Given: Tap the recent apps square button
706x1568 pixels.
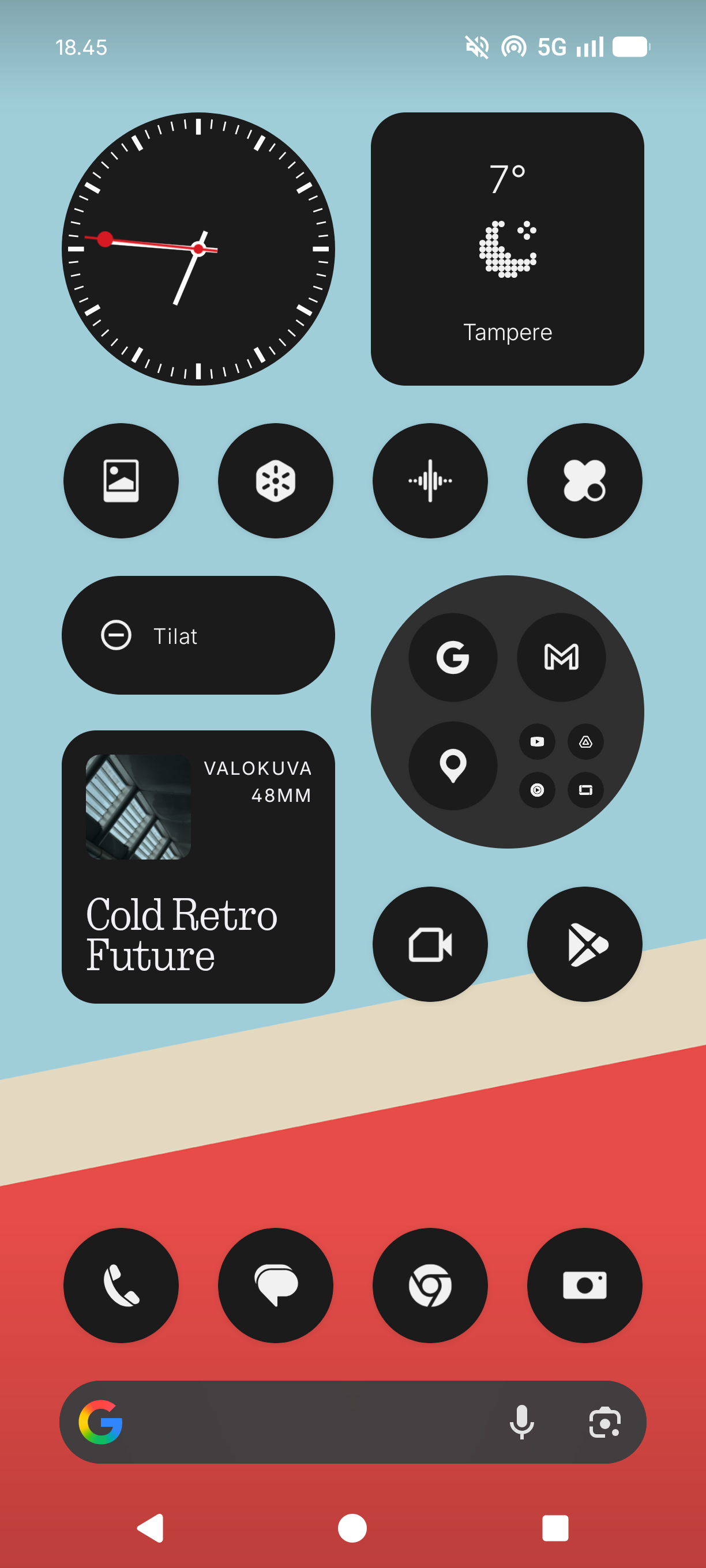Looking at the screenshot, I should (x=555, y=1528).
